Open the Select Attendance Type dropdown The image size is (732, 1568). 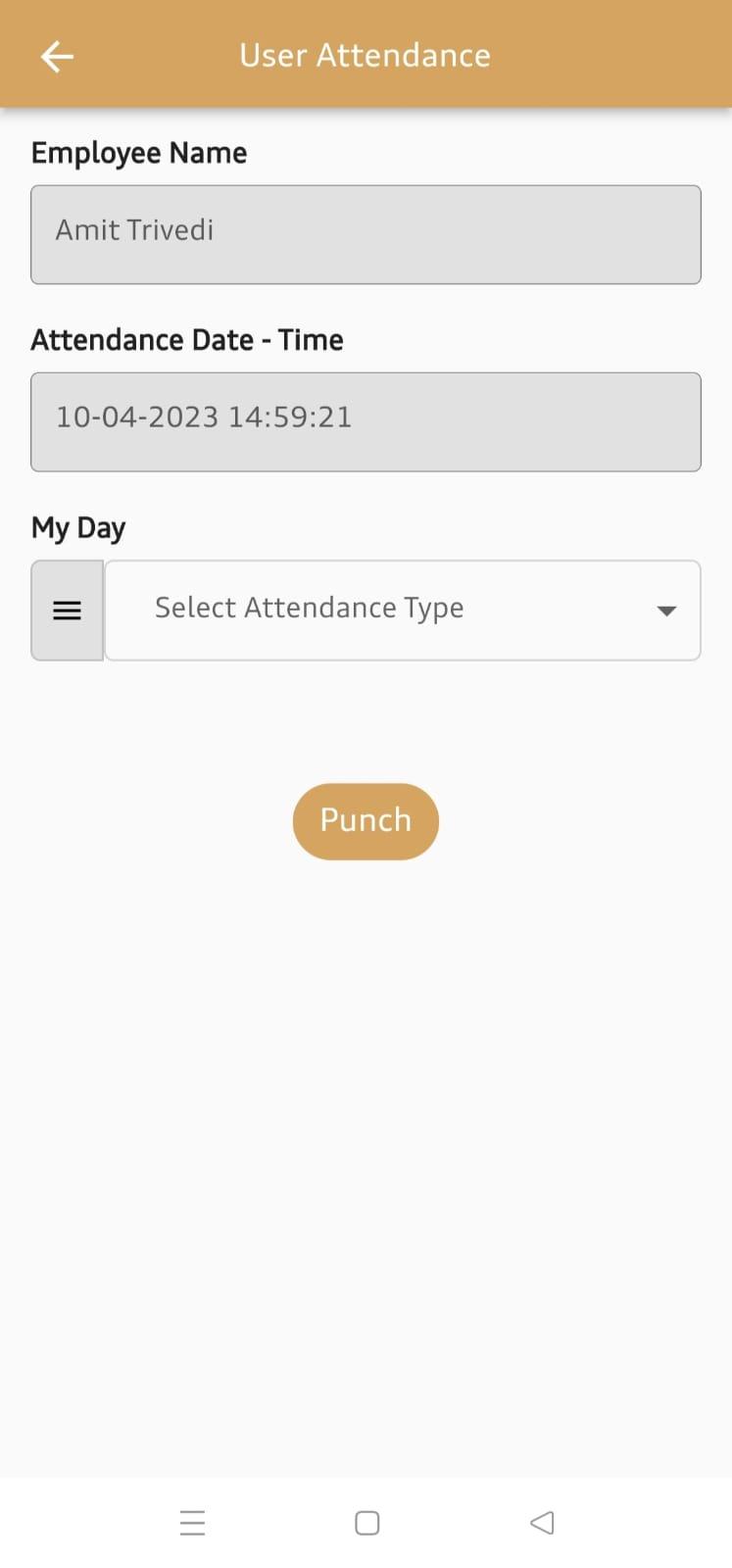point(402,610)
